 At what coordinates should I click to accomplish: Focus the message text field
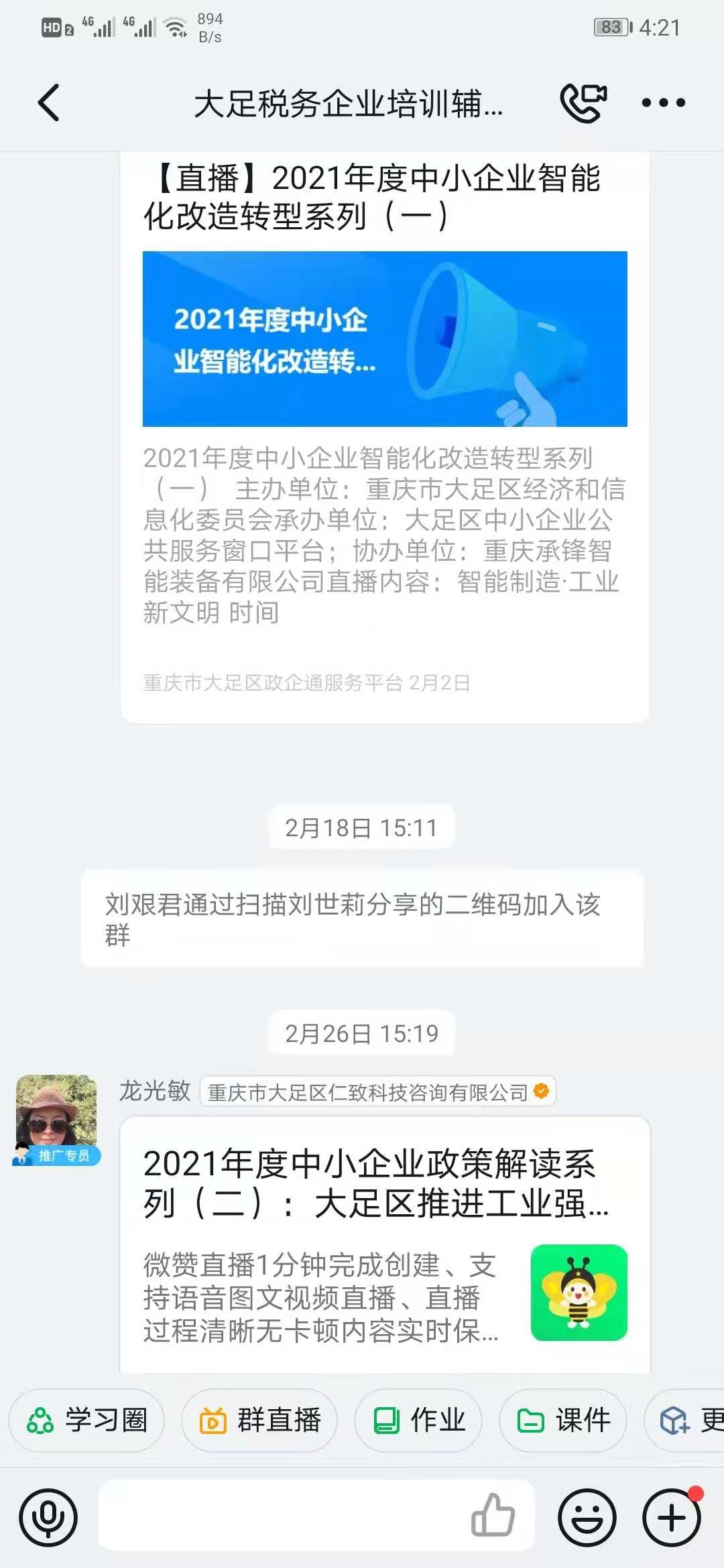pyautogui.click(x=282, y=1516)
